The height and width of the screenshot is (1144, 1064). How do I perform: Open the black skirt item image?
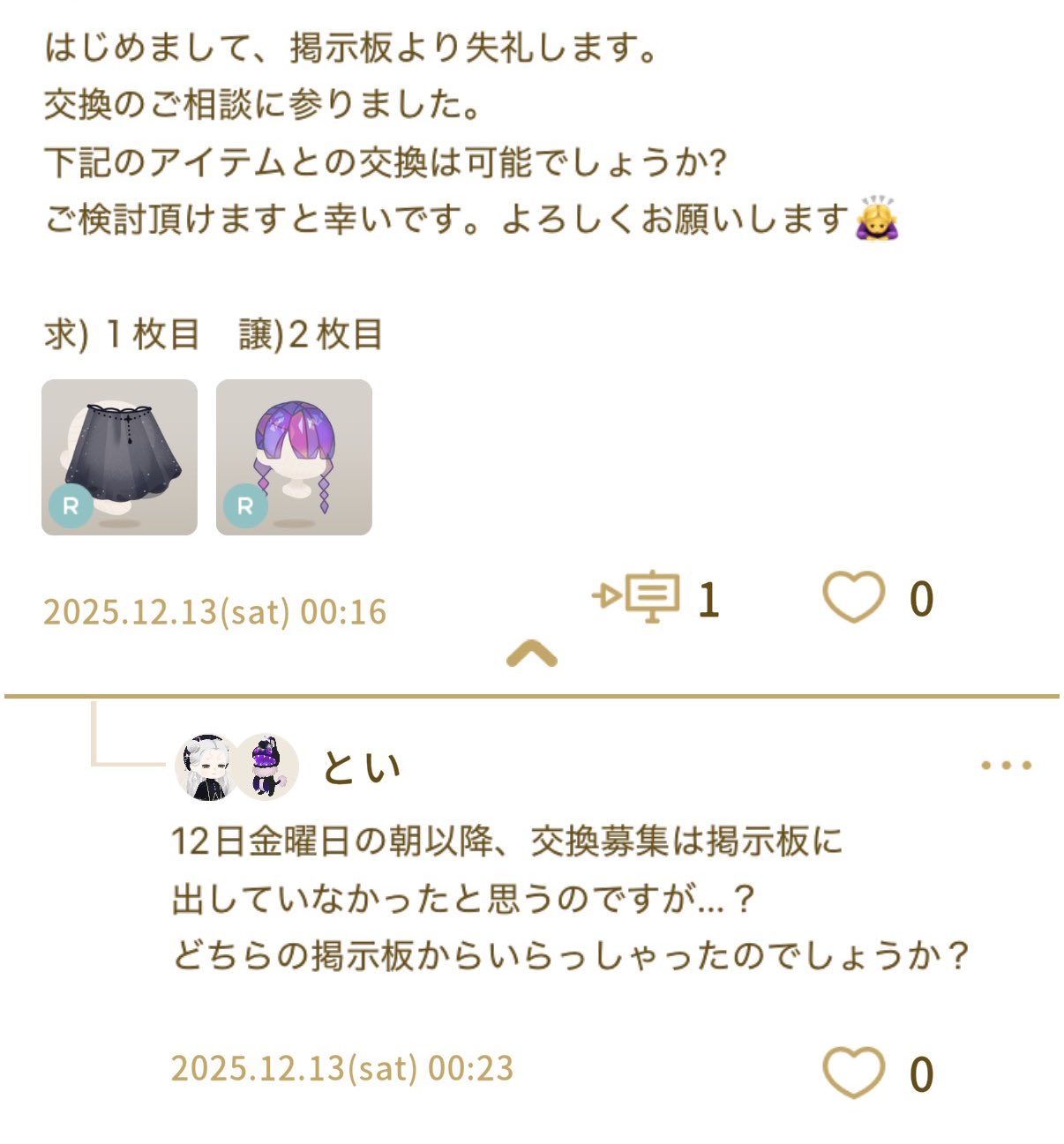(119, 457)
